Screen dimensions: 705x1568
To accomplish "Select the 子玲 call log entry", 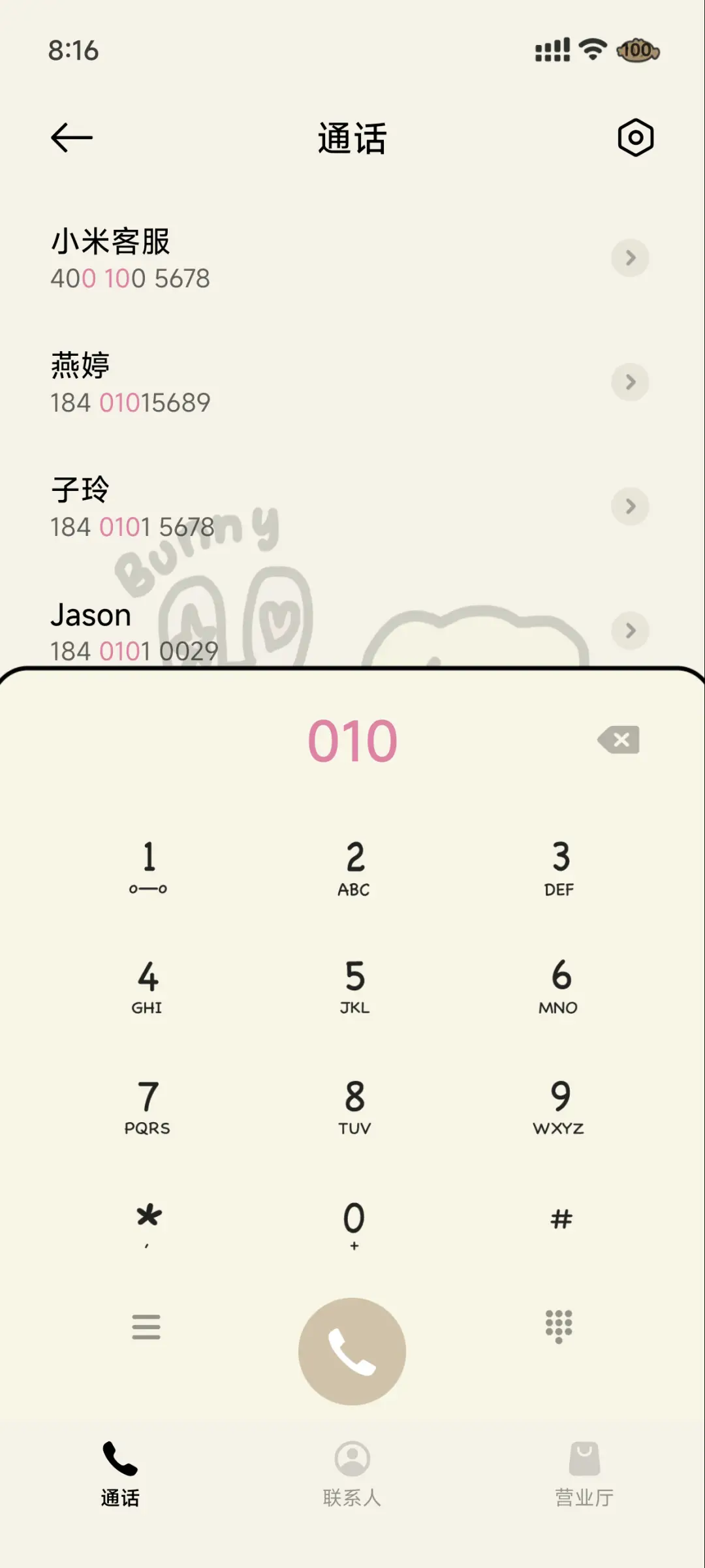I will (x=261, y=506).
